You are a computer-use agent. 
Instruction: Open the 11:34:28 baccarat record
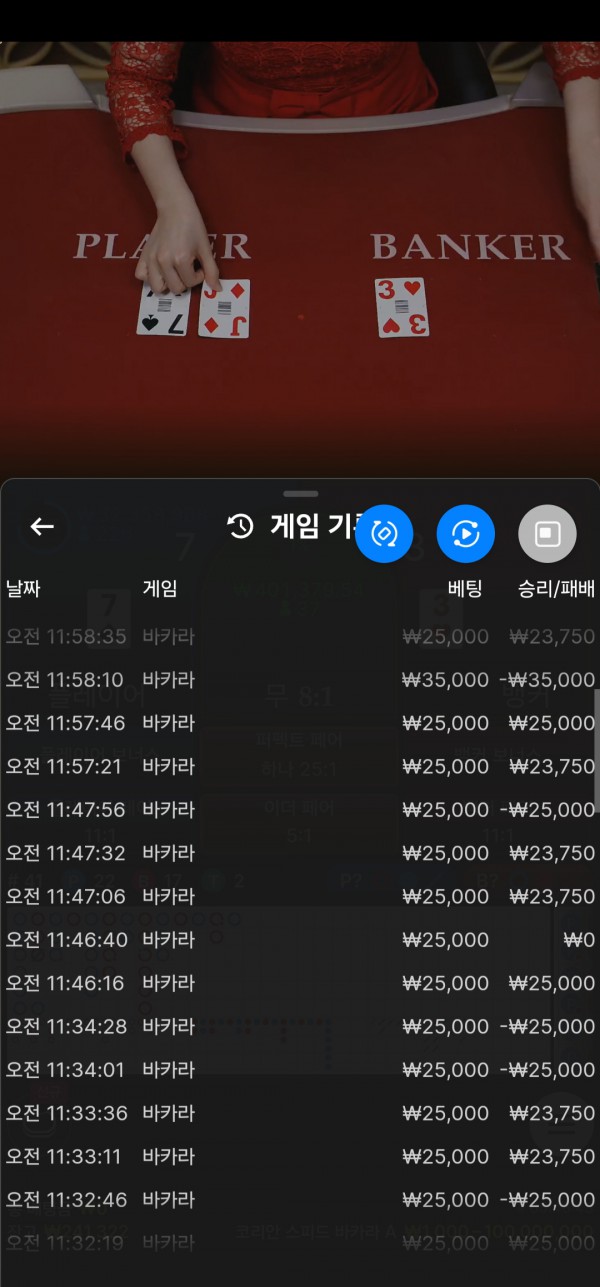(300, 1027)
